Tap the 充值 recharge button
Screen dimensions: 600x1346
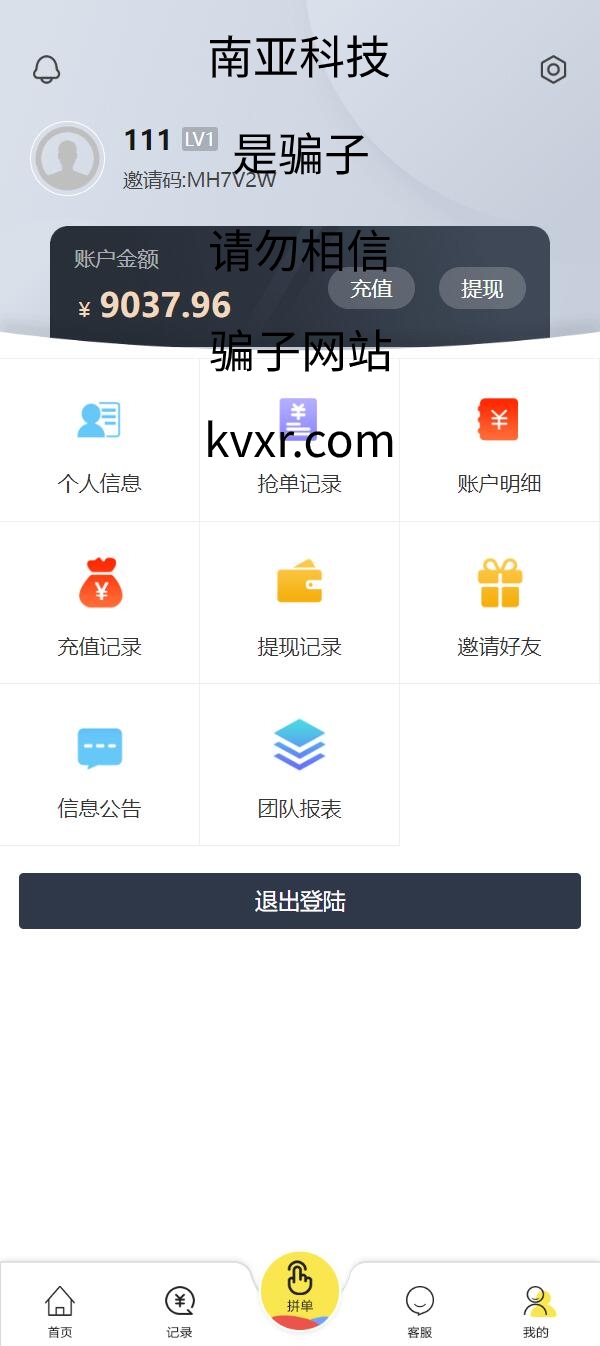click(371, 289)
